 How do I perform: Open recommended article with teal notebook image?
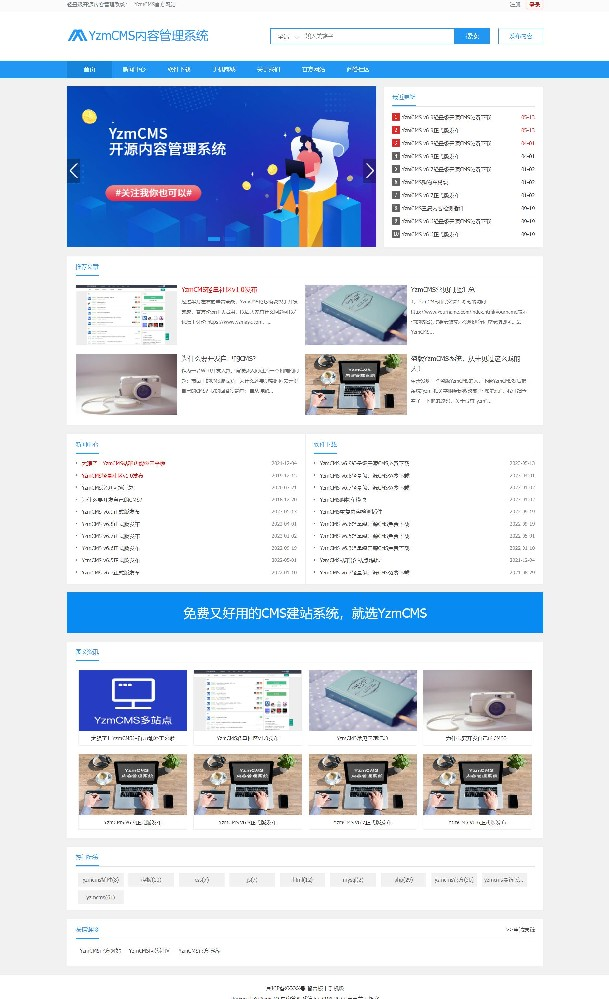pyautogui.click(x=355, y=314)
